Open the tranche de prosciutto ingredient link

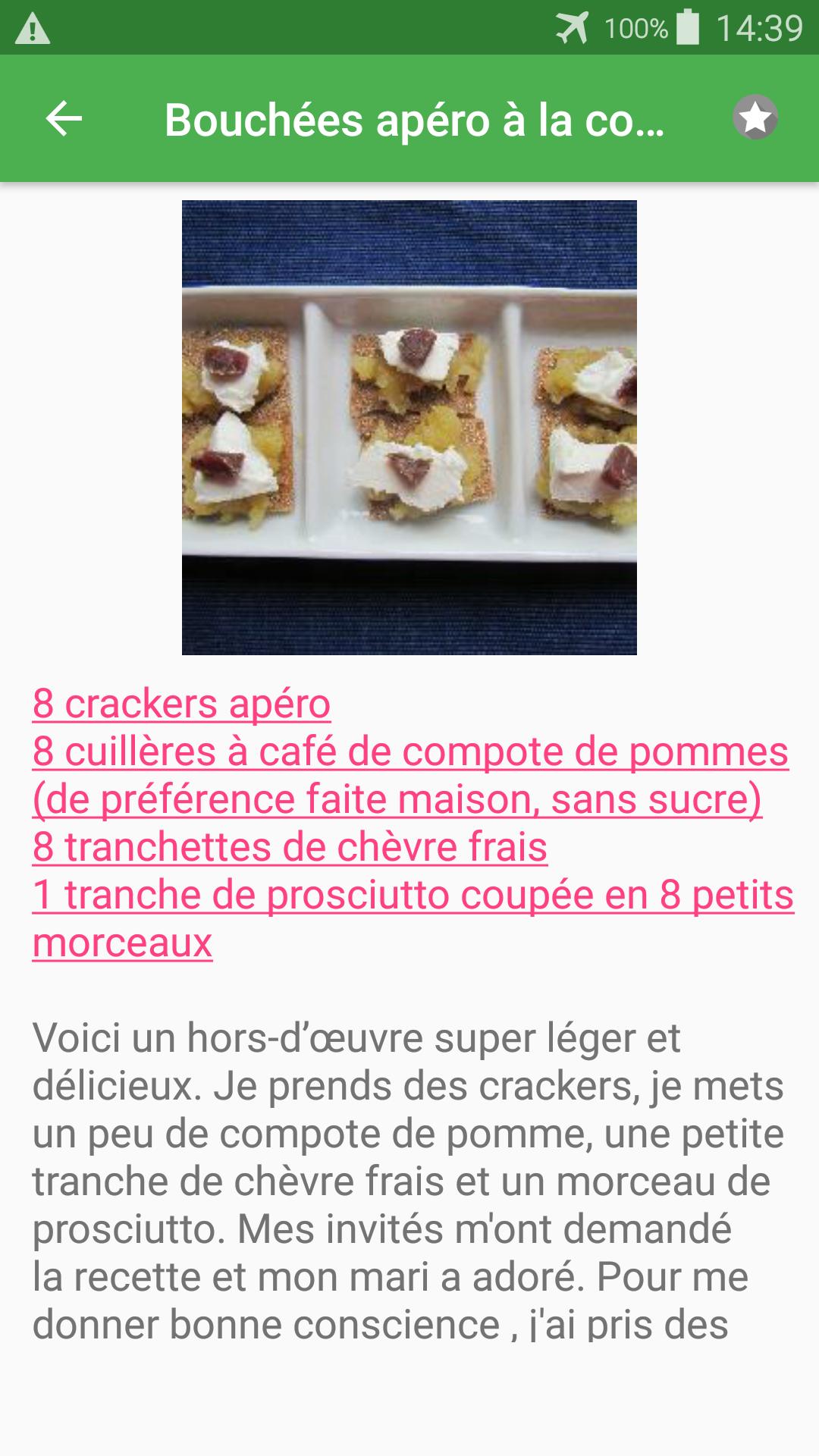click(413, 896)
